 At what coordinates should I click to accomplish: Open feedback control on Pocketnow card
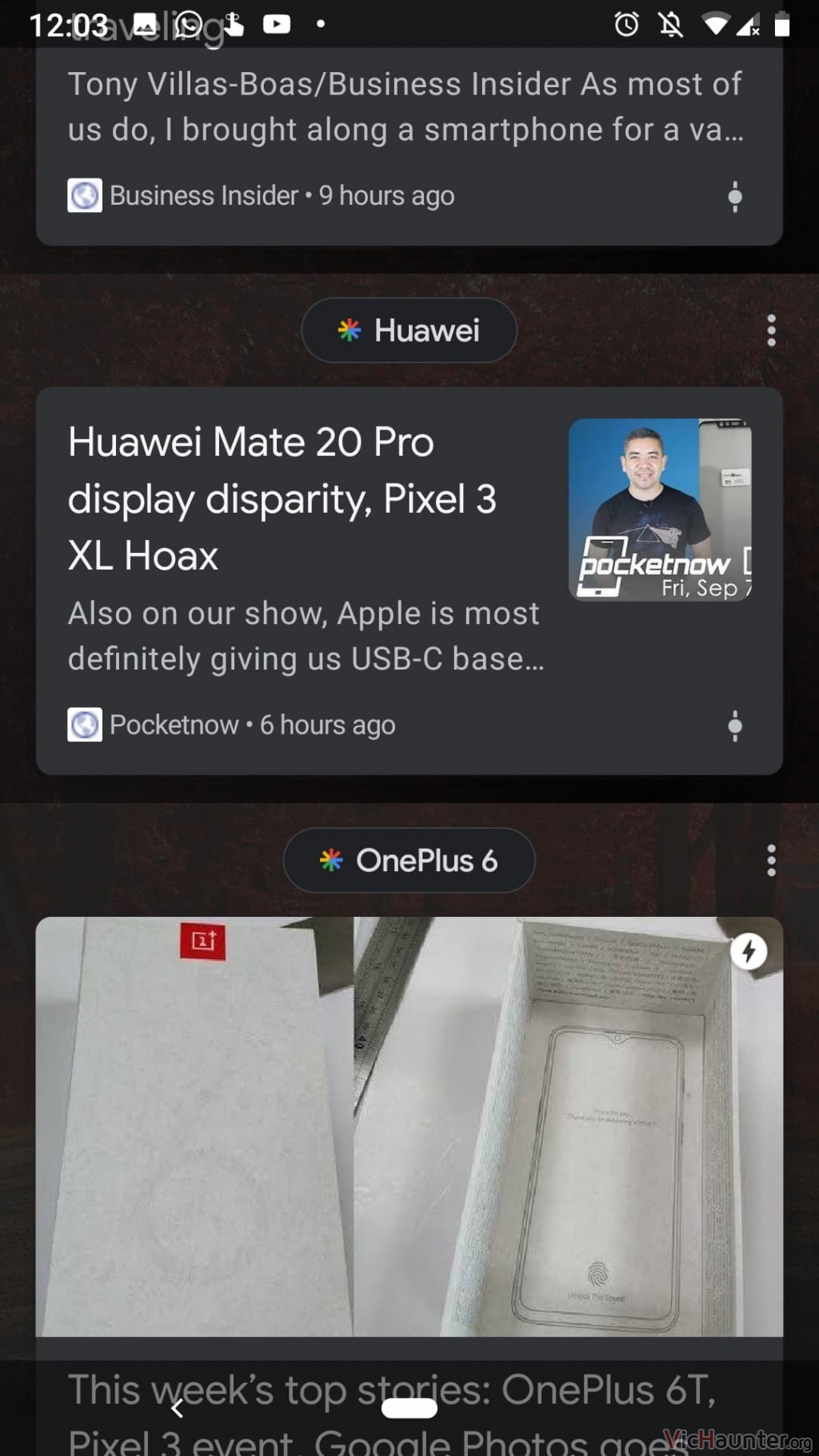point(735,726)
